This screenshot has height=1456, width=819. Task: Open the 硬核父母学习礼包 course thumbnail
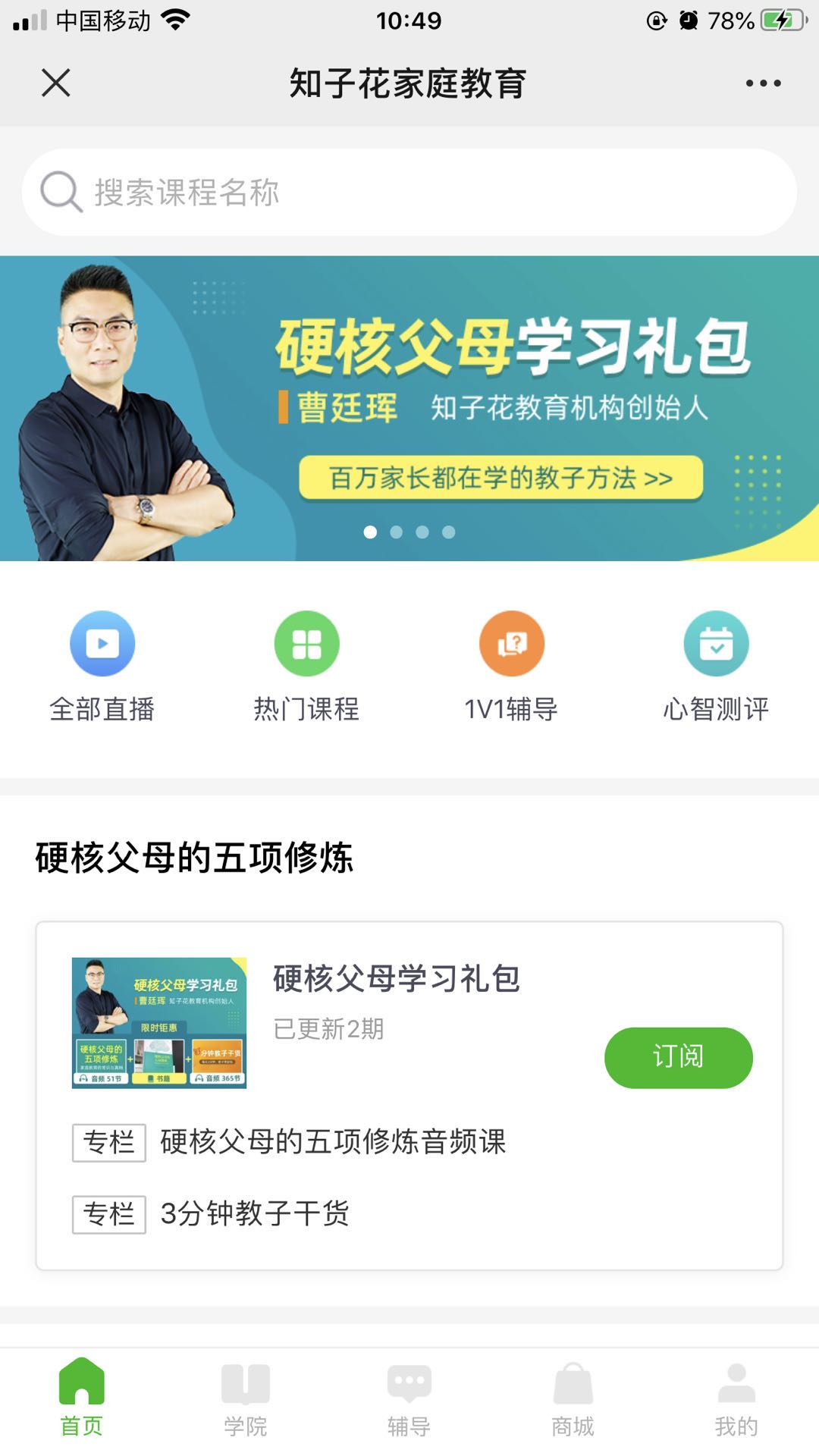tap(159, 1022)
